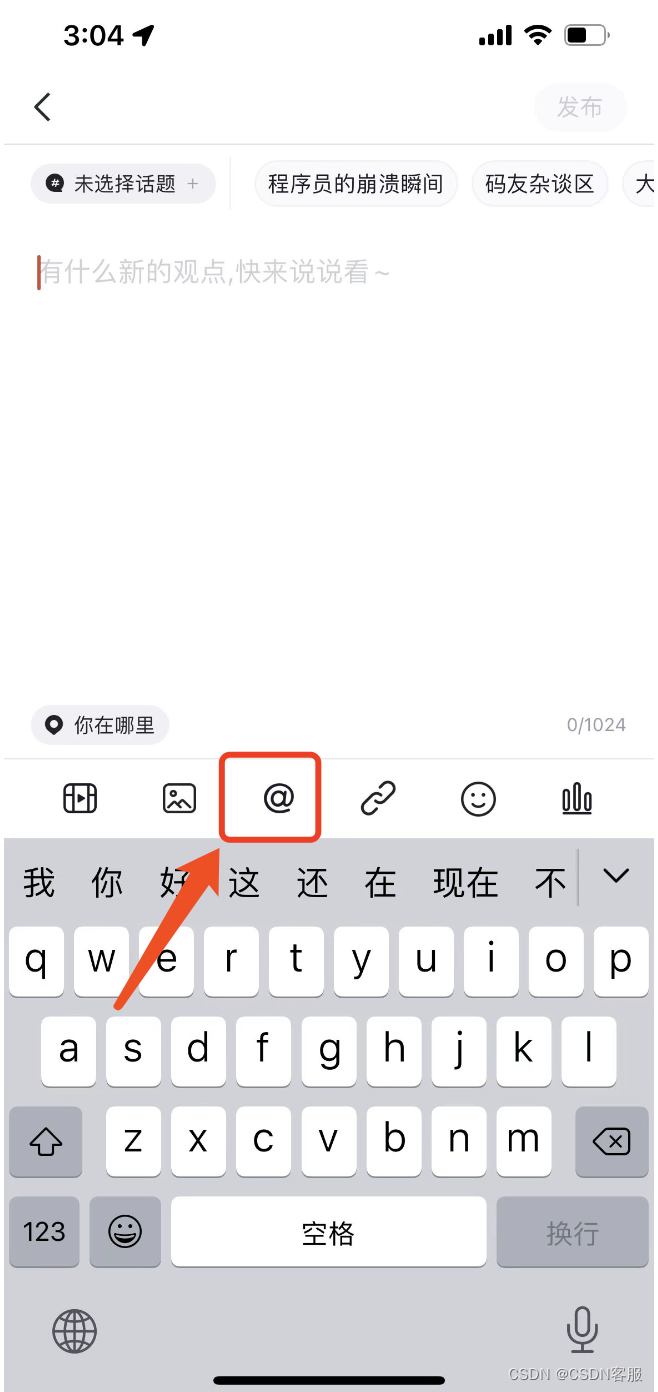This screenshot has width=658, height=1392.
Task: Select the 程序员的崩溃瞬间 topic chip
Action: click(x=355, y=184)
